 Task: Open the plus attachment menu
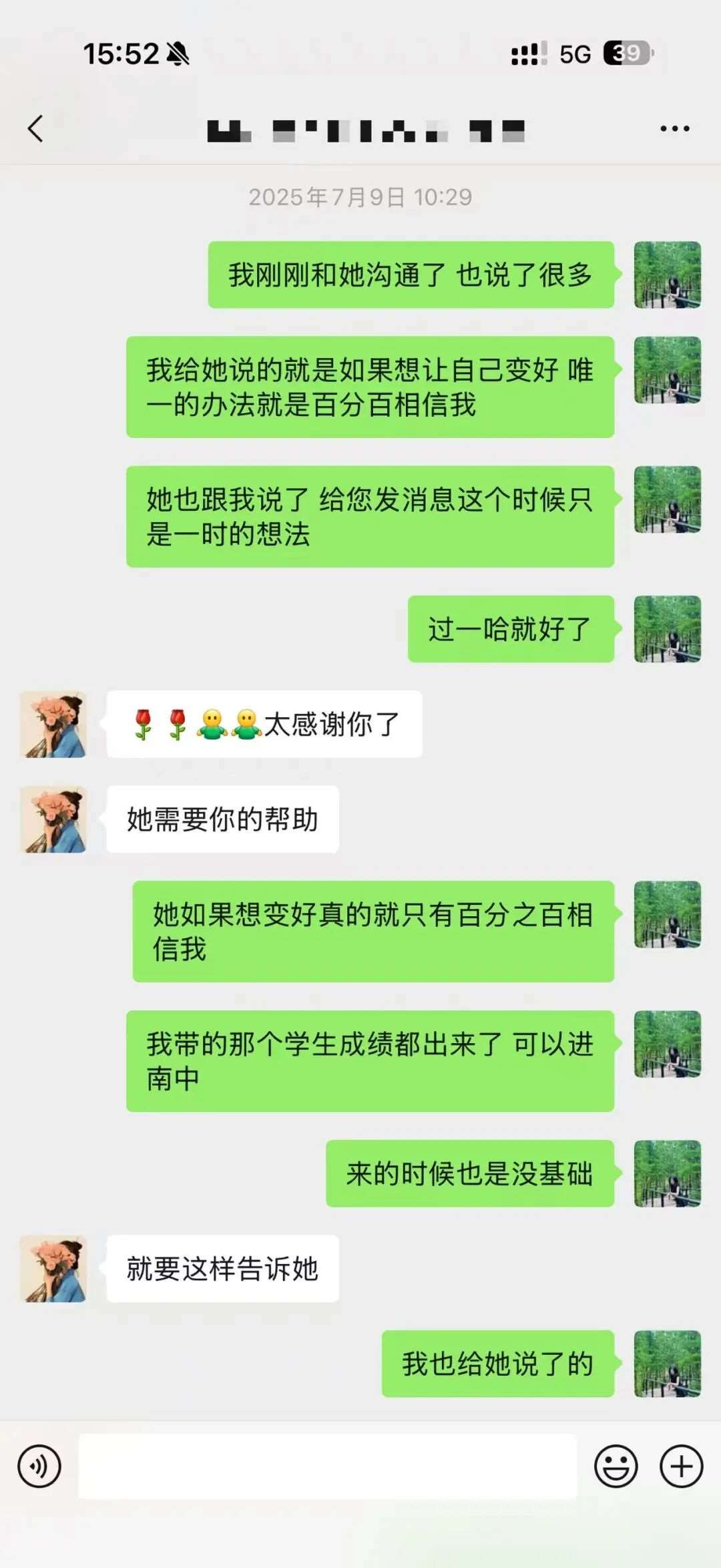tap(681, 1466)
